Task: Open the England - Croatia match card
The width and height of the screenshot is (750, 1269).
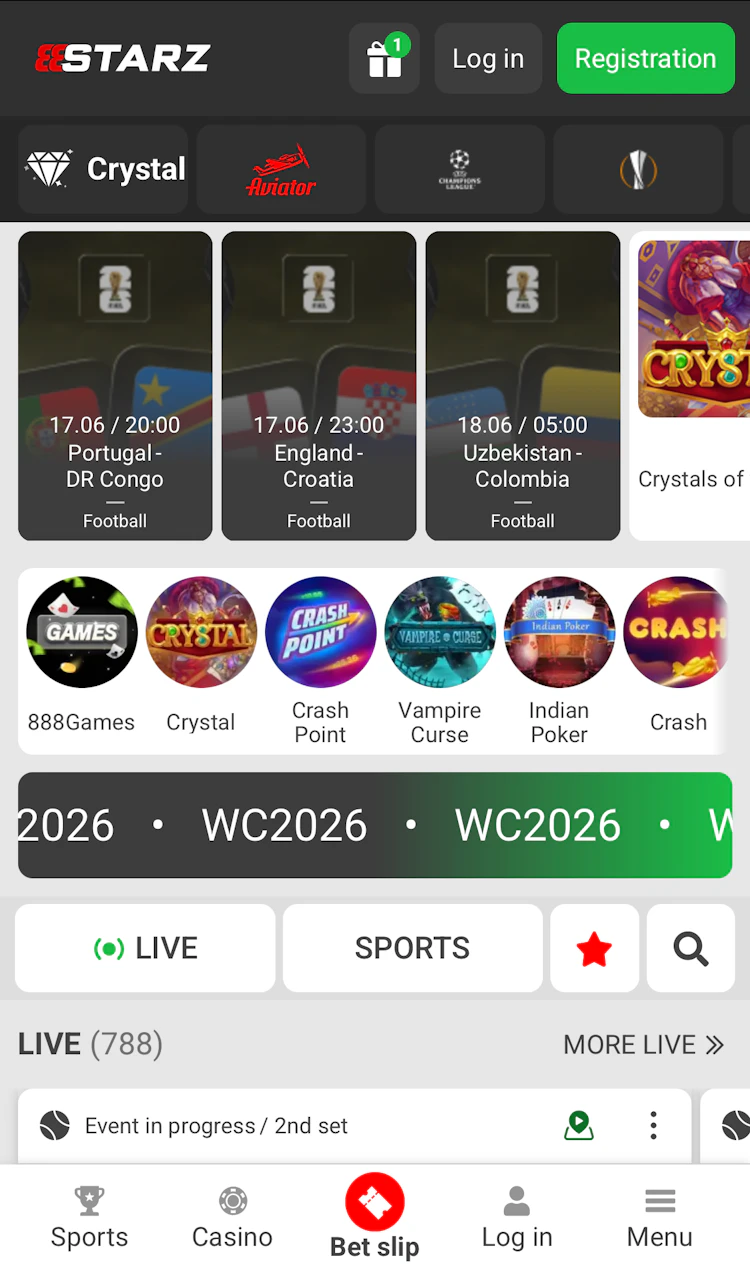Action: click(x=319, y=386)
